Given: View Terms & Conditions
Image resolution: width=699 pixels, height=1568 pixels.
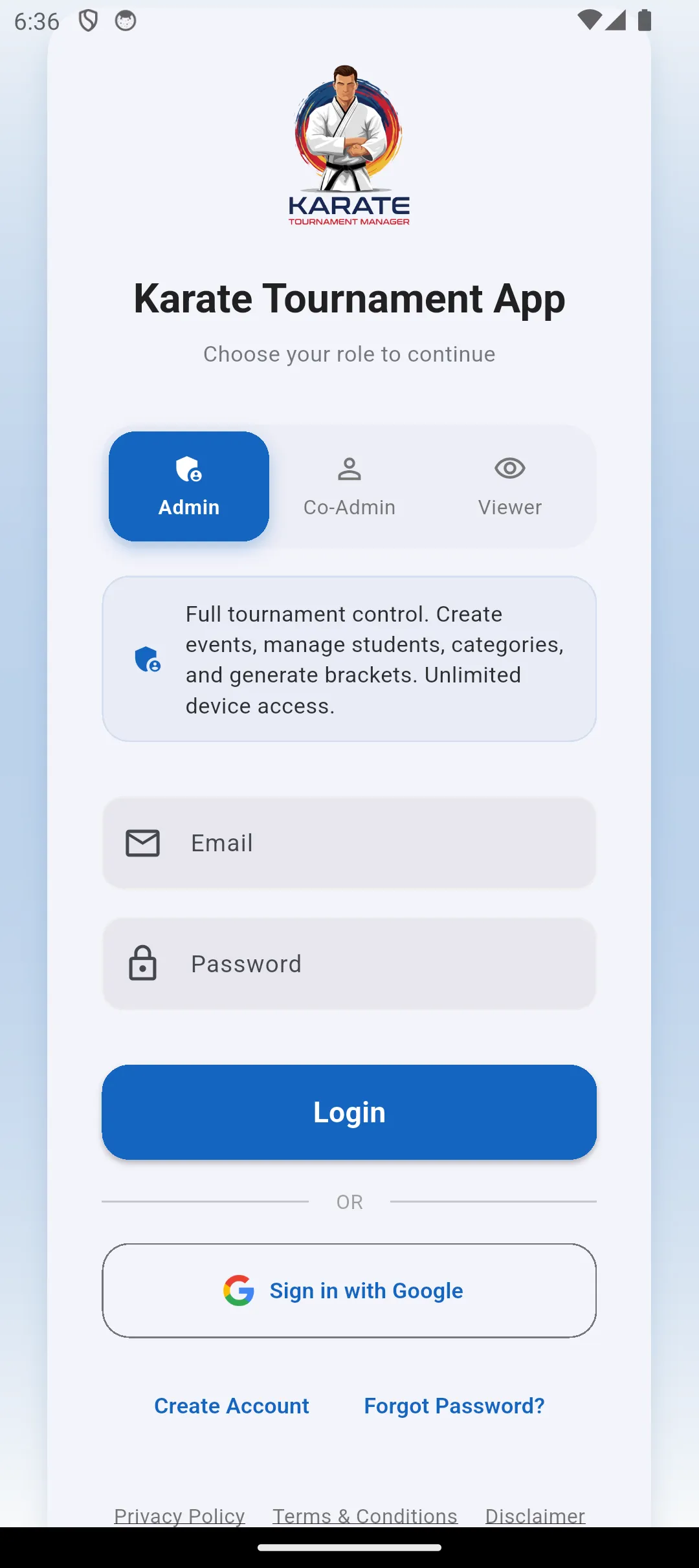Looking at the screenshot, I should click(x=365, y=1516).
